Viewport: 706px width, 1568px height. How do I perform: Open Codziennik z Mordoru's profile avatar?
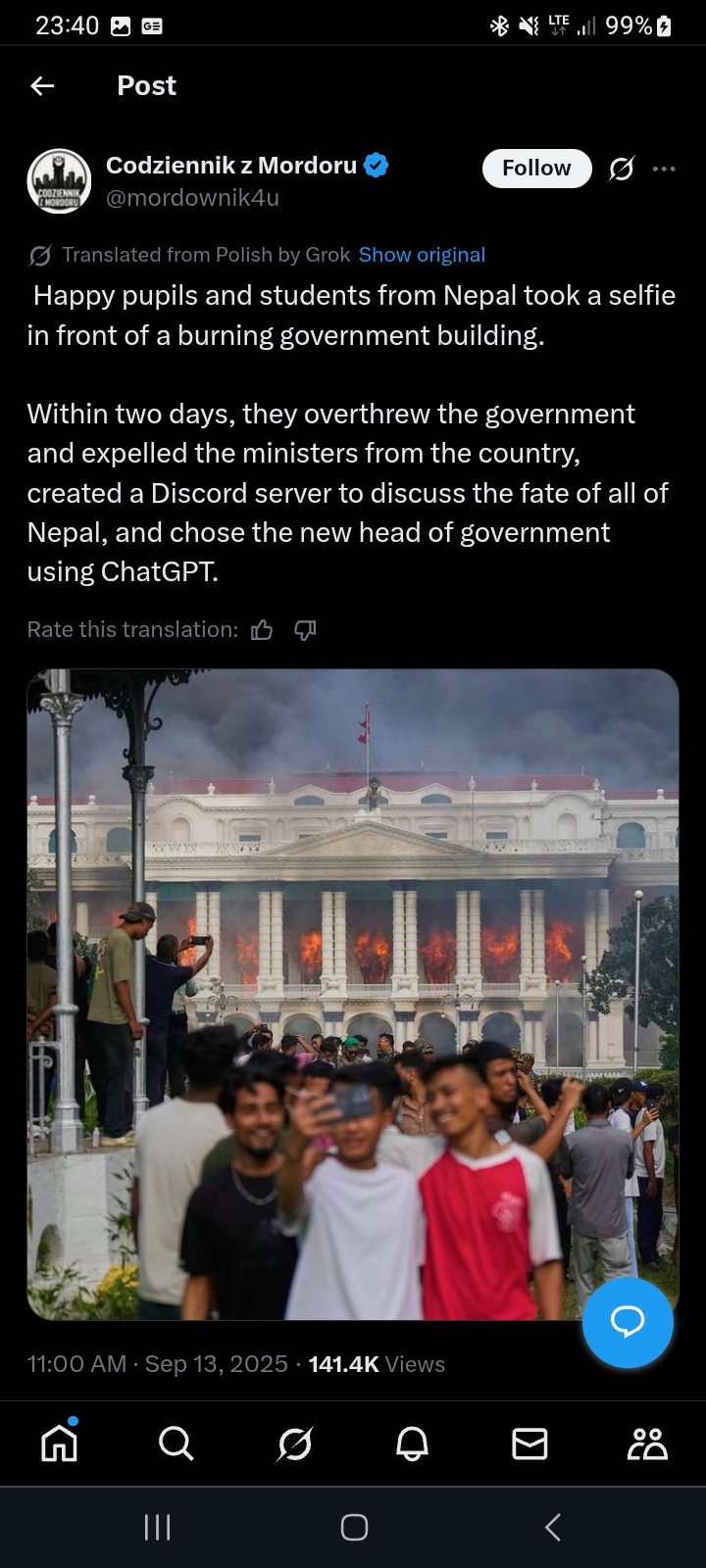[59, 181]
